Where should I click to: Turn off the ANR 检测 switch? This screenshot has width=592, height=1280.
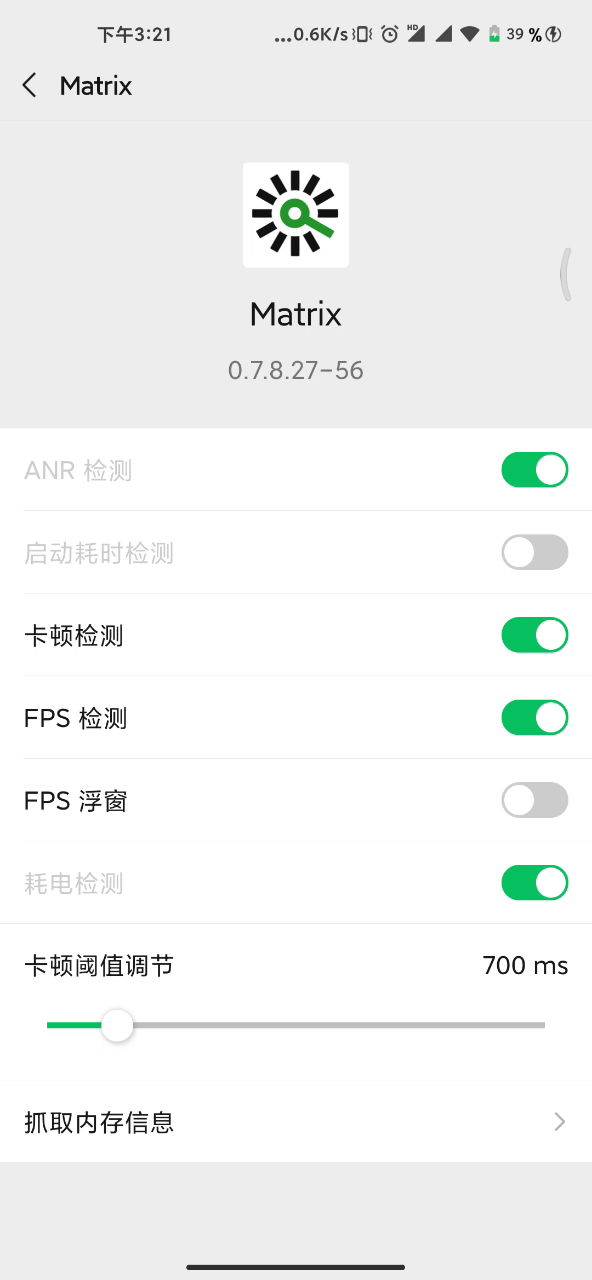[x=535, y=470]
